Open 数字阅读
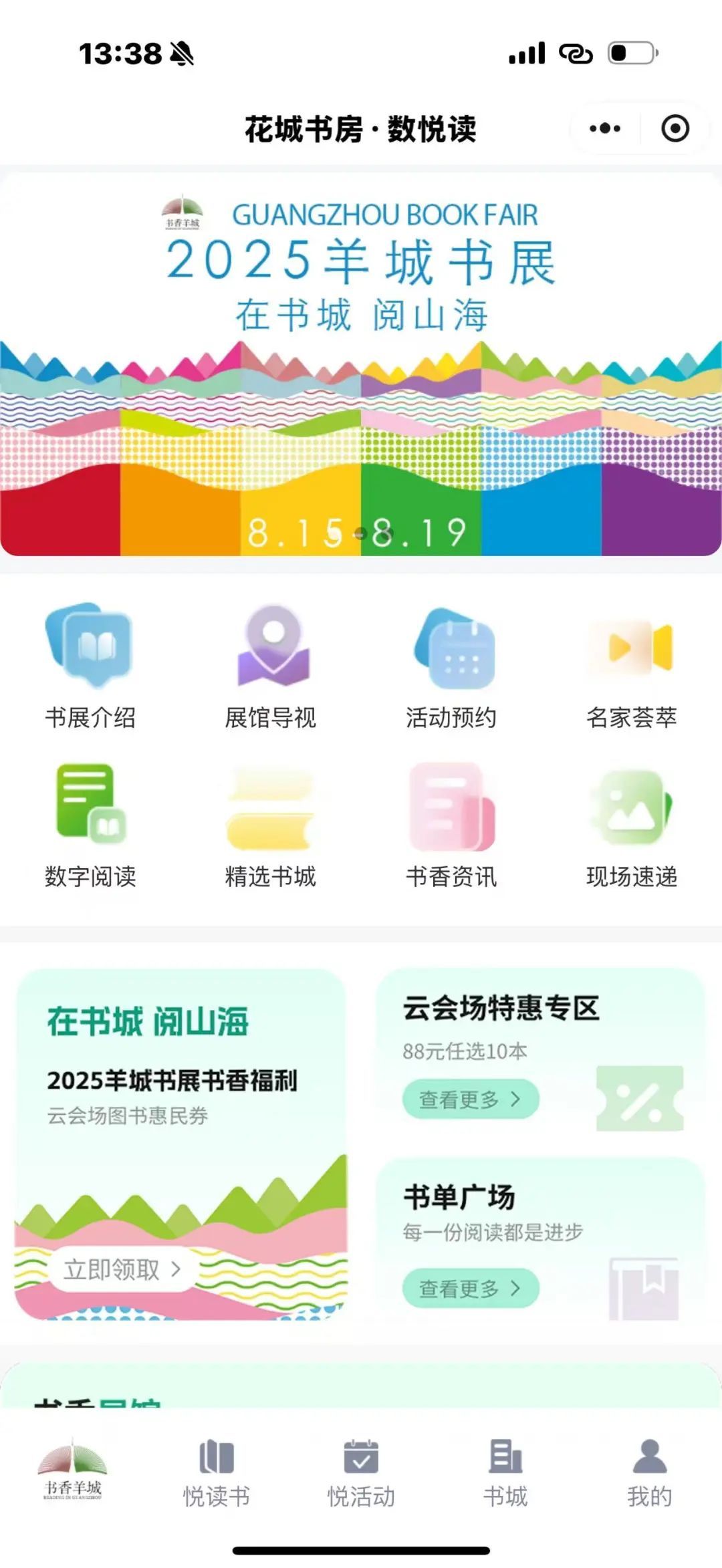This screenshot has height=1568, width=722. pyautogui.click(x=90, y=825)
